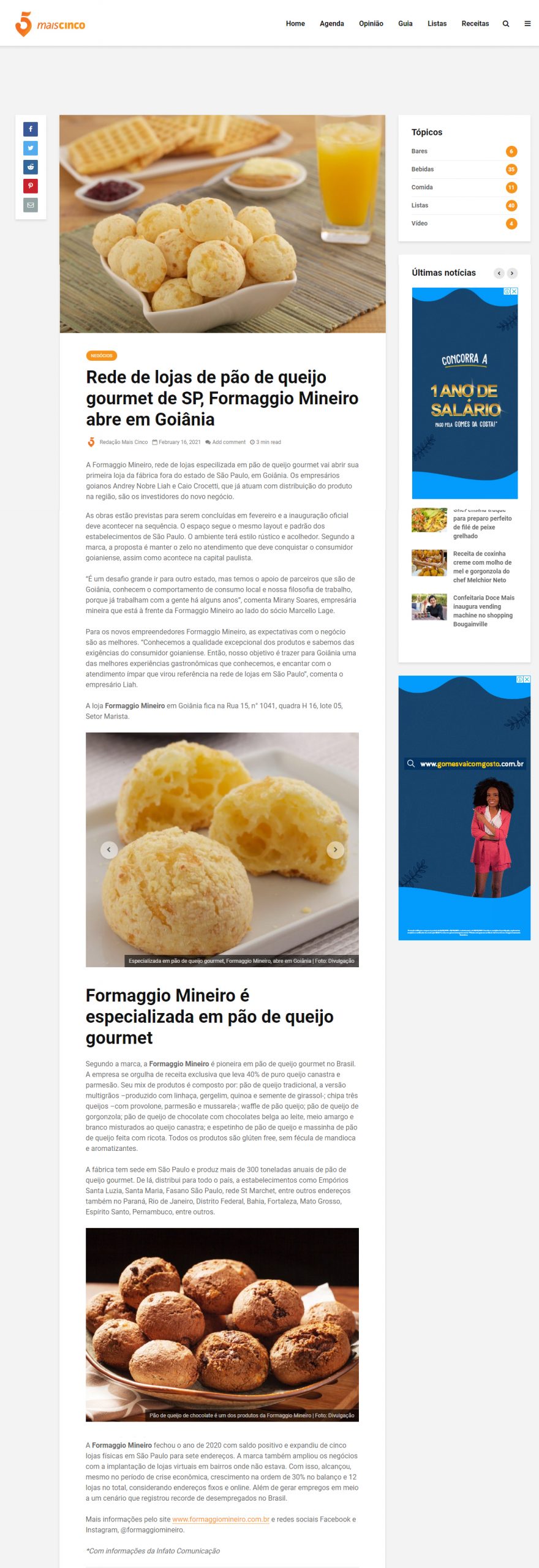Show next Últimas notícias items
Image resolution: width=539 pixels, height=1568 pixels.
coord(512,273)
